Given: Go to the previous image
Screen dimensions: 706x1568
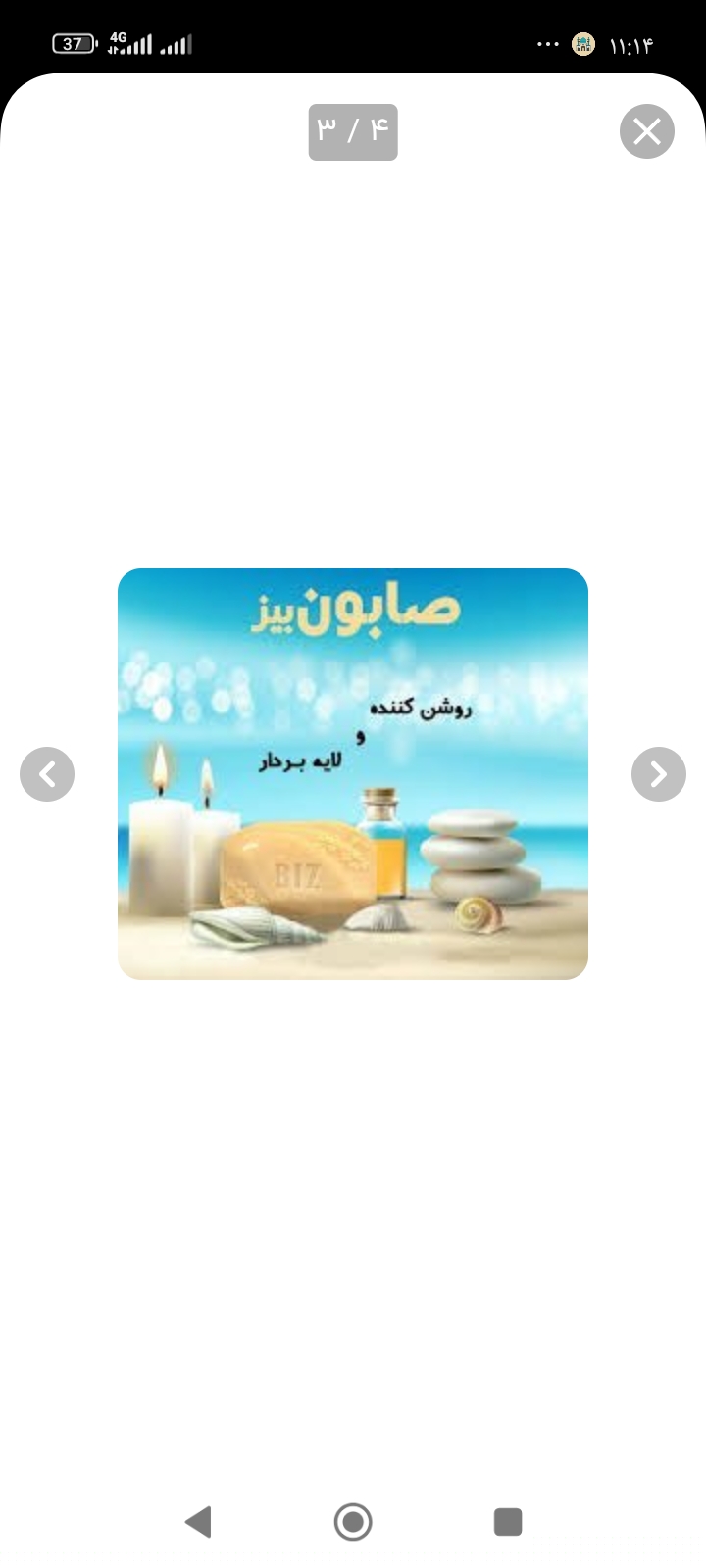Looking at the screenshot, I should pyautogui.click(x=47, y=774).
